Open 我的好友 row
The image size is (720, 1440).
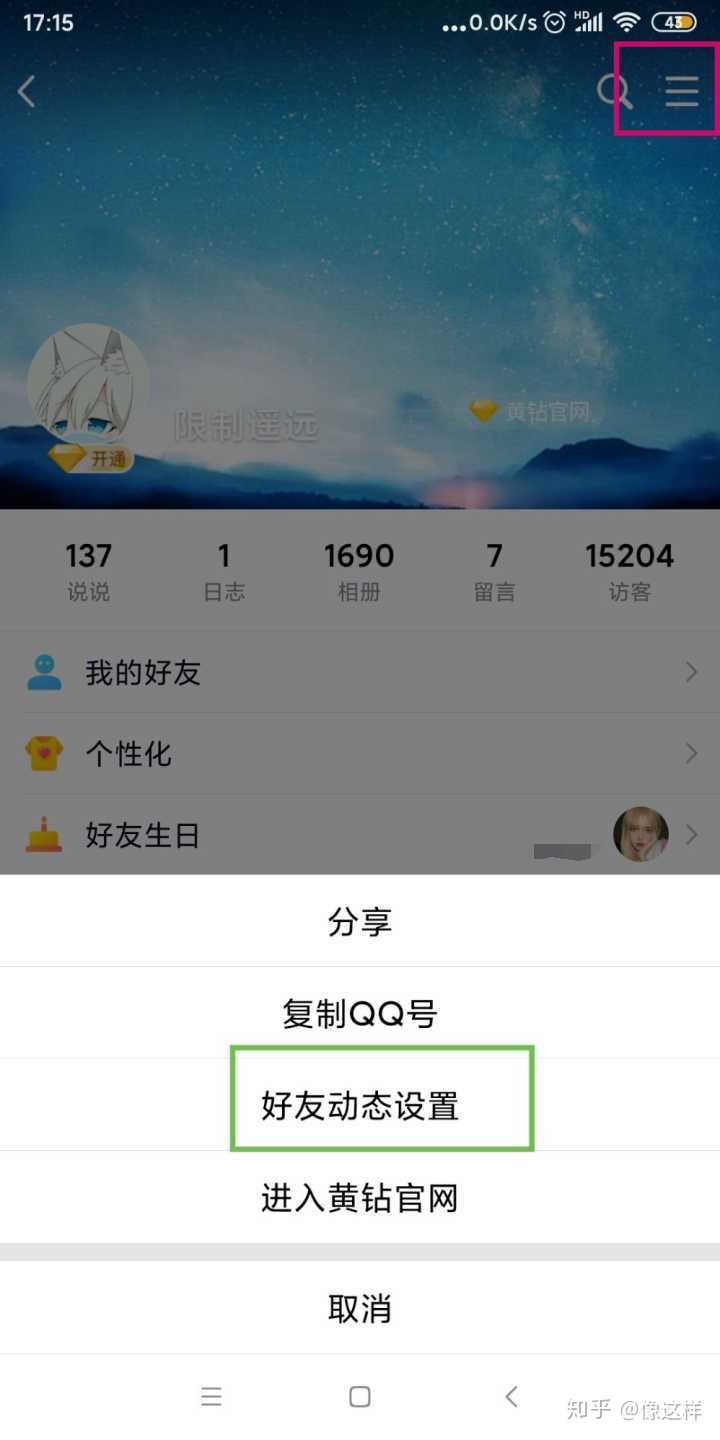pyautogui.click(x=360, y=672)
